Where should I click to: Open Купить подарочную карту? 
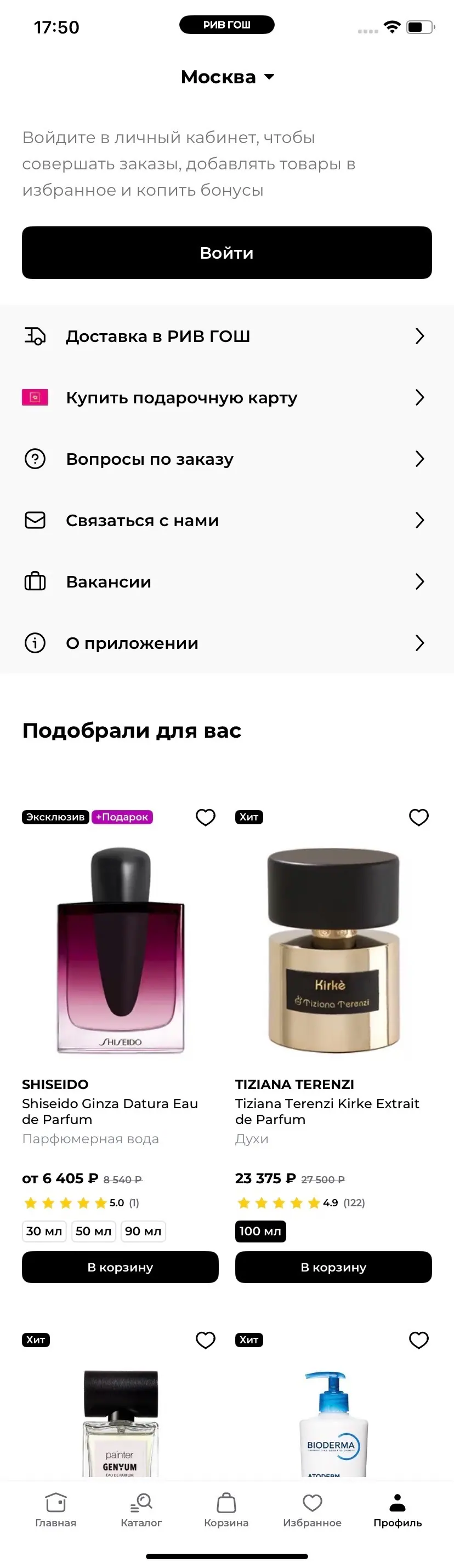[227, 397]
